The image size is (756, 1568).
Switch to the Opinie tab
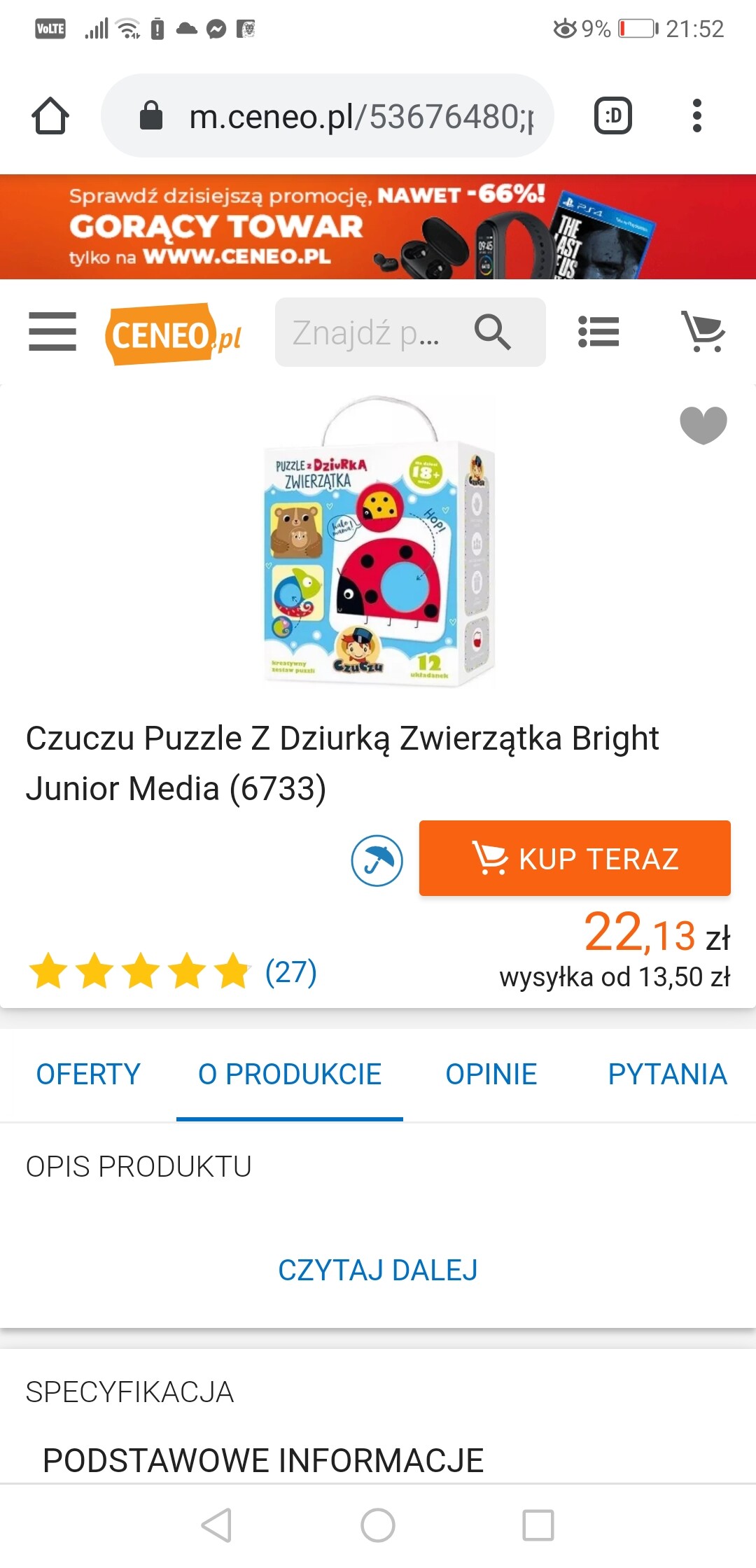pyautogui.click(x=491, y=1074)
